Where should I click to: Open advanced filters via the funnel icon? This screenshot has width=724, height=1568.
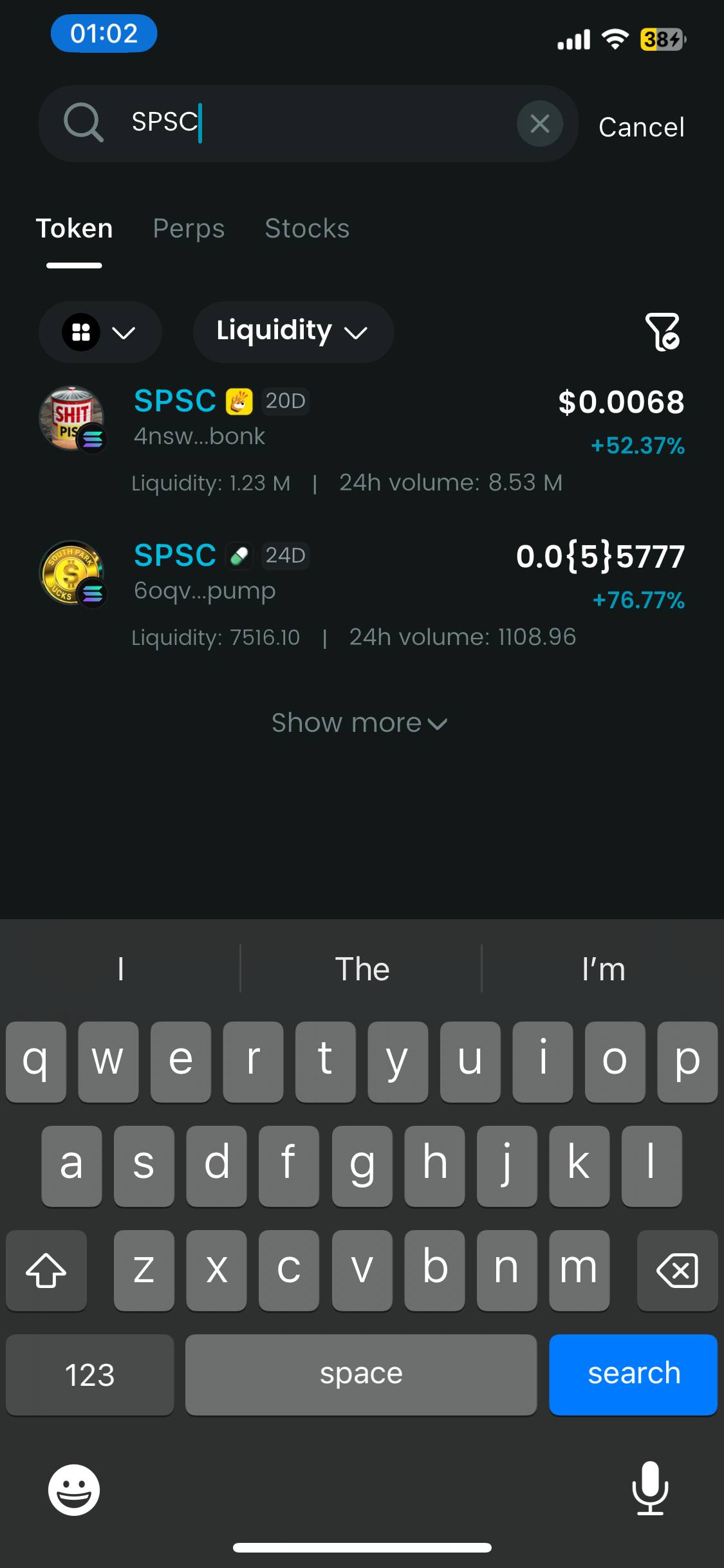[663, 332]
